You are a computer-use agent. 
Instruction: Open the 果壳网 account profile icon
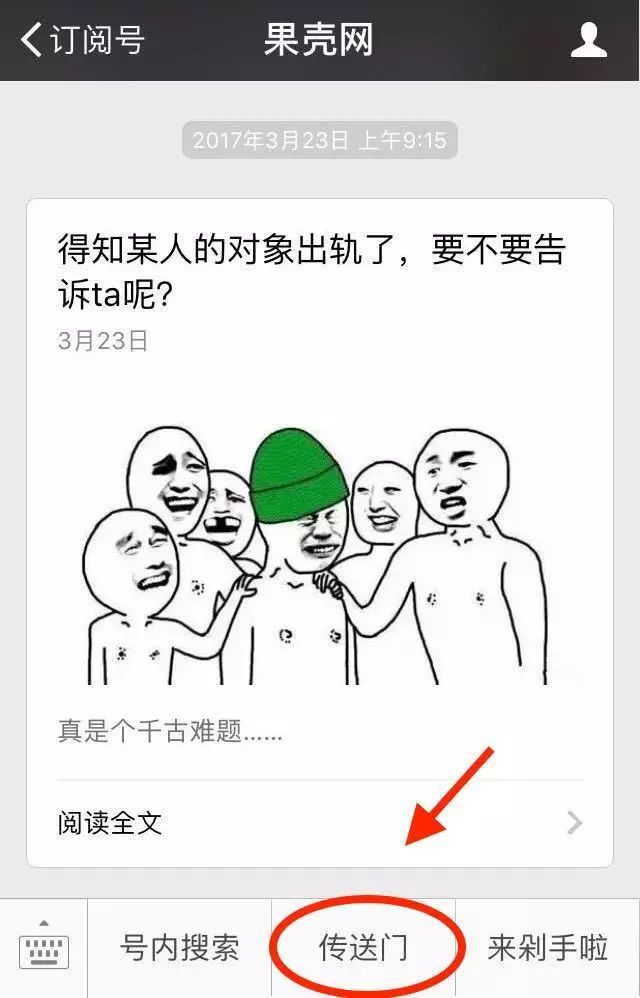(589, 40)
